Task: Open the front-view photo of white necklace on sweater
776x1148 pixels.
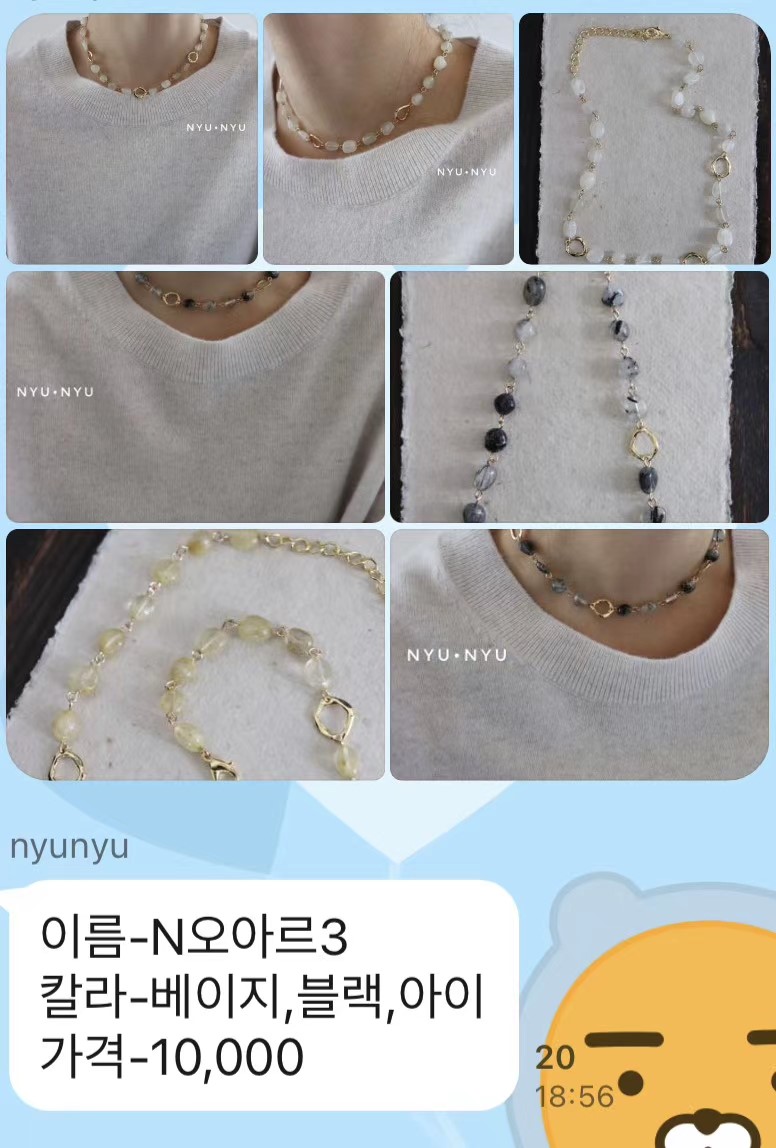Action: (132, 139)
